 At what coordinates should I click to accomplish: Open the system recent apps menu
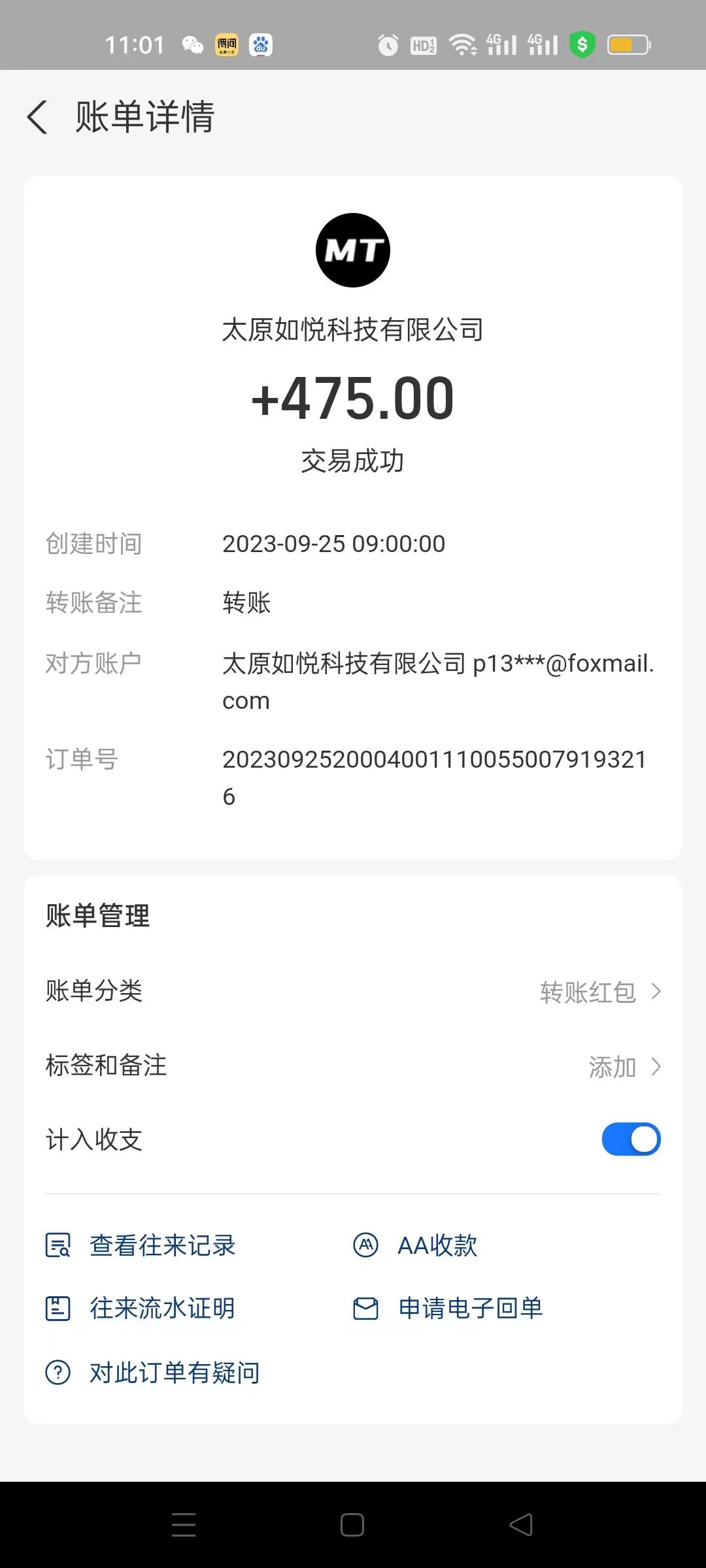184,1525
